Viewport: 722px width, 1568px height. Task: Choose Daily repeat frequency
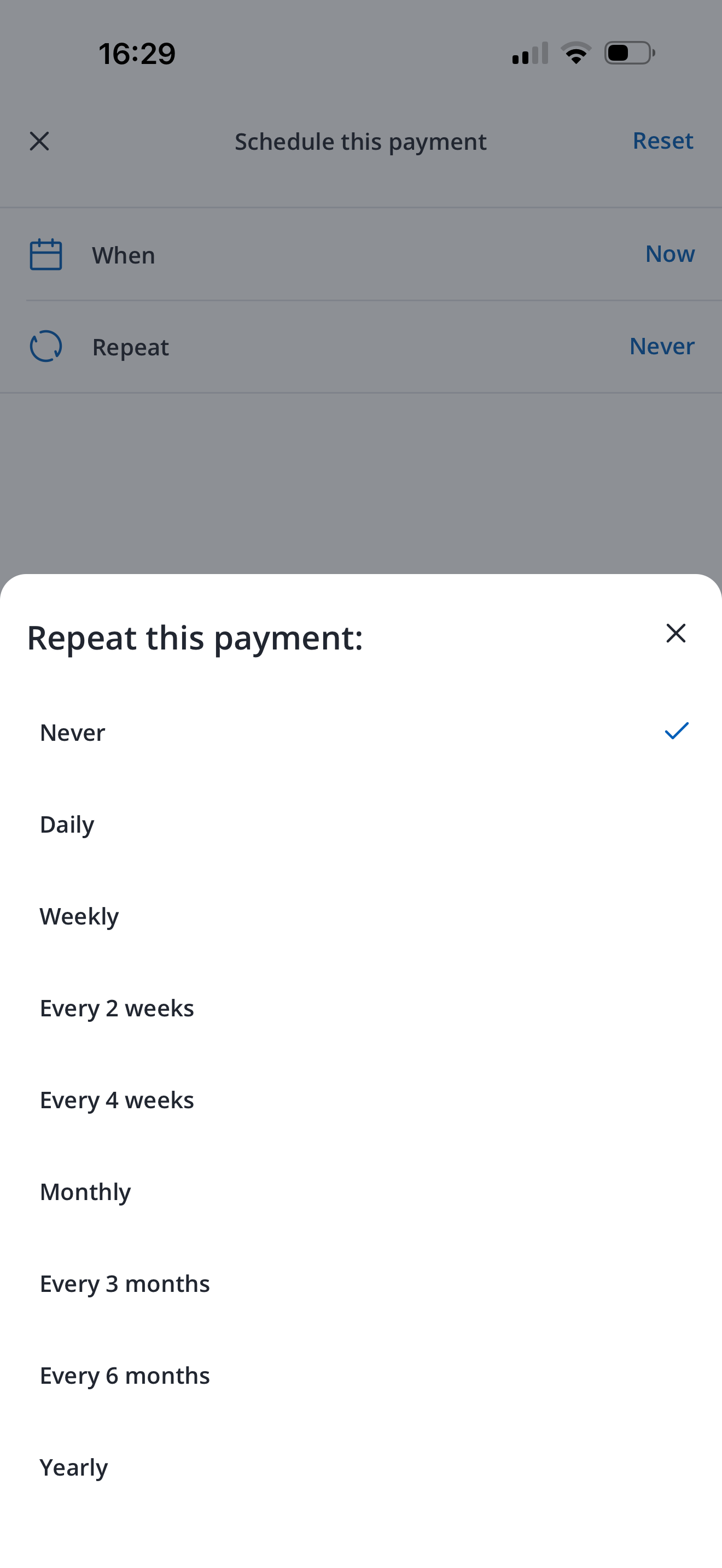(361, 824)
